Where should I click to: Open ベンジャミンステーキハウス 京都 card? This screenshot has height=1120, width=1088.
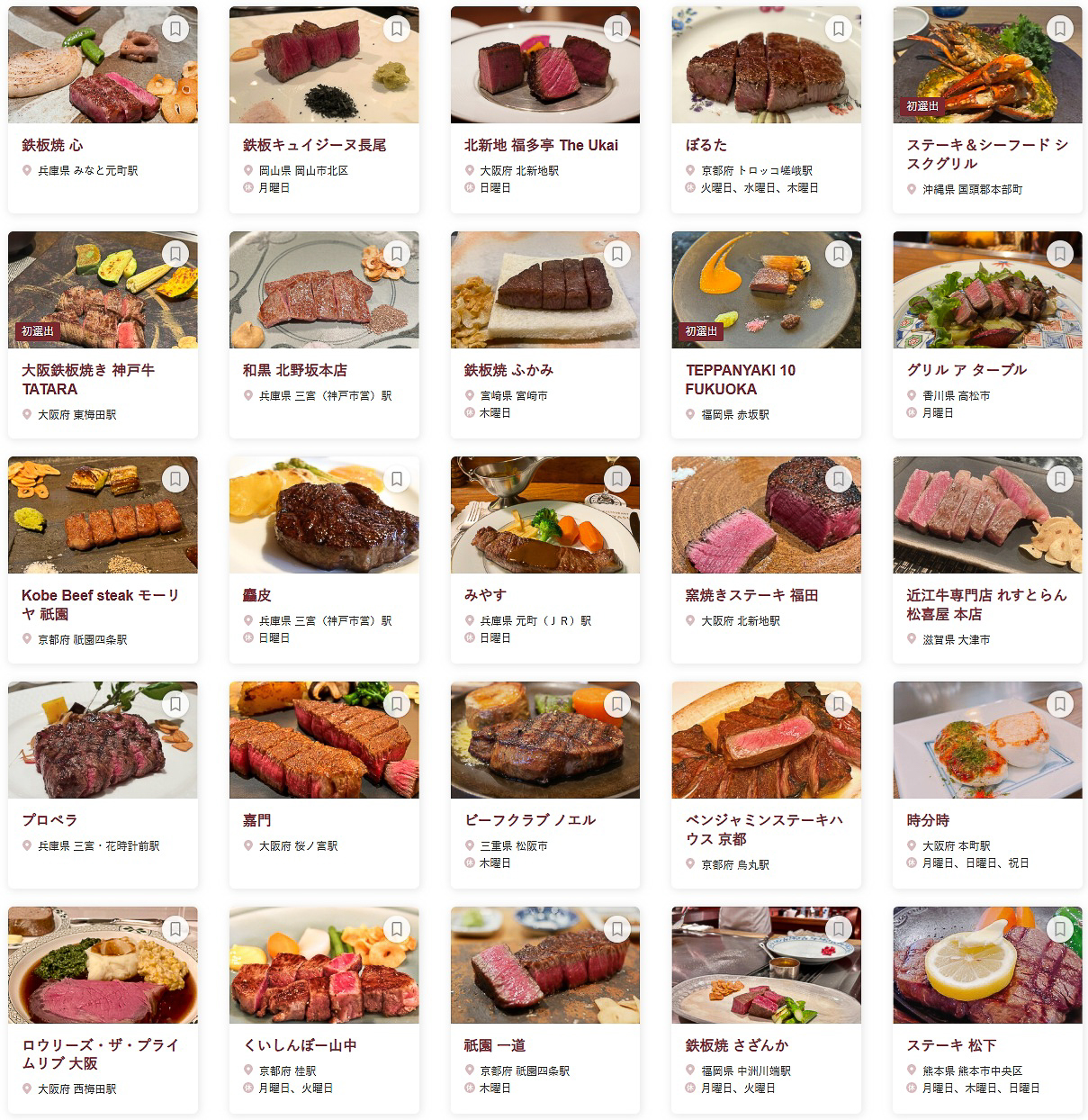pyautogui.click(x=764, y=829)
